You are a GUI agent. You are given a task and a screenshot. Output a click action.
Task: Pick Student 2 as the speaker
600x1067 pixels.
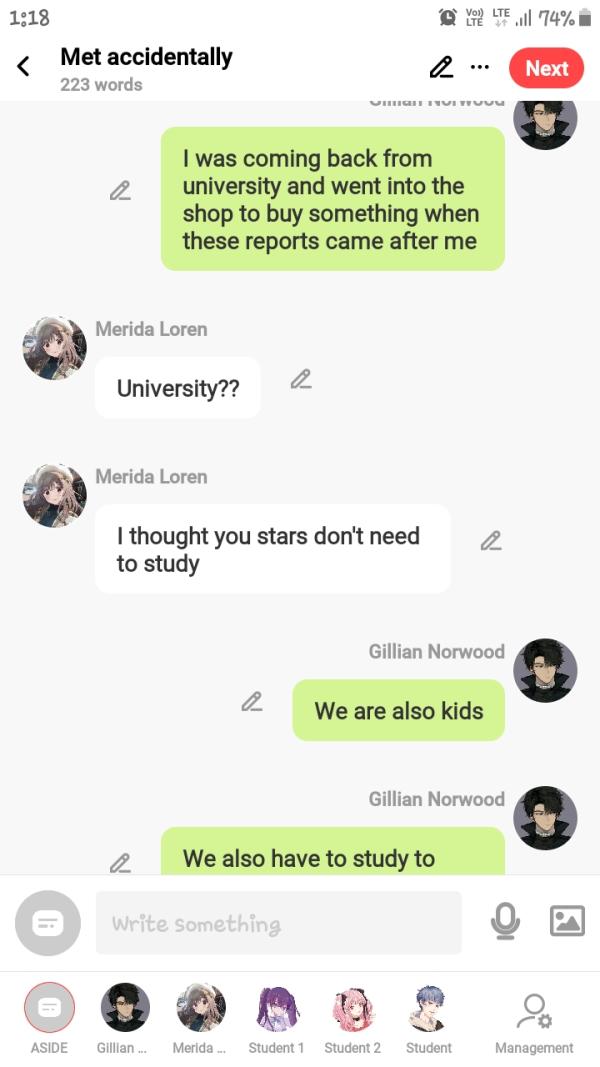click(x=352, y=1015)
